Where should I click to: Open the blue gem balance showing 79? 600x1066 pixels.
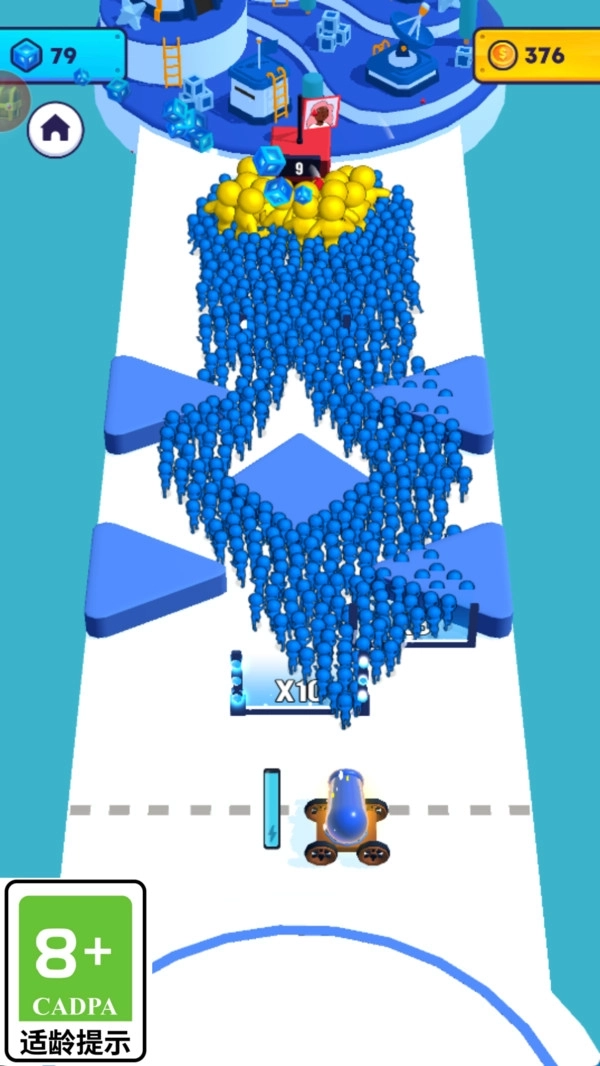62,55
